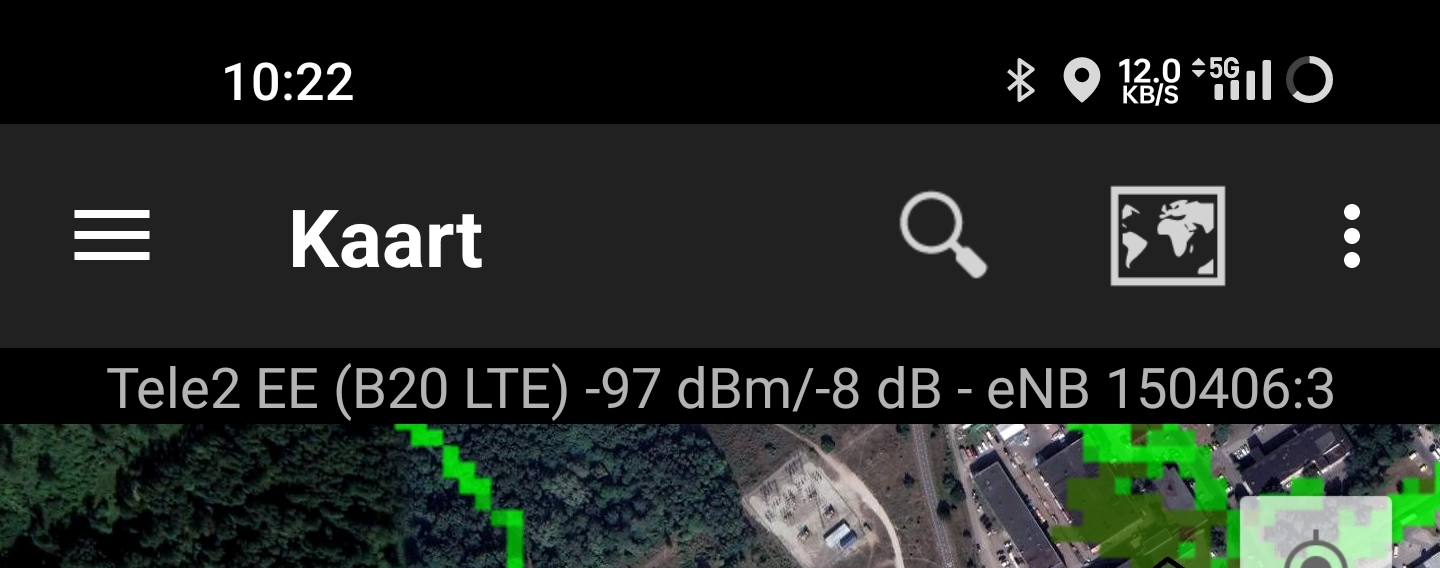Viewport: 1440px width, 568px height.
Task: Open the navigation drawer menu
Action: tap(112, 236)
